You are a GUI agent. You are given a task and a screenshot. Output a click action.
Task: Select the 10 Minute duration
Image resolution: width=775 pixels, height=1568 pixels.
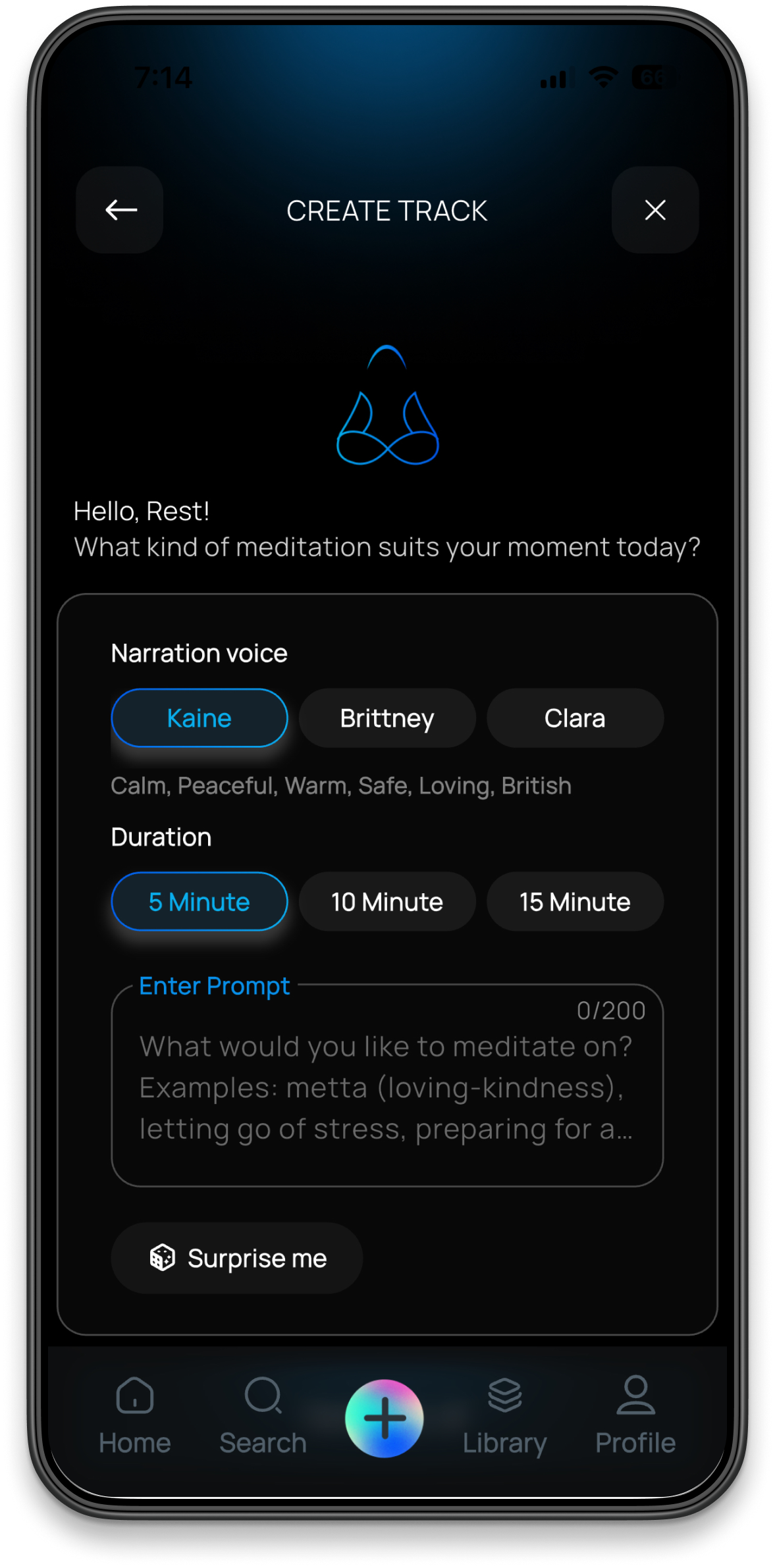(387, 902)
